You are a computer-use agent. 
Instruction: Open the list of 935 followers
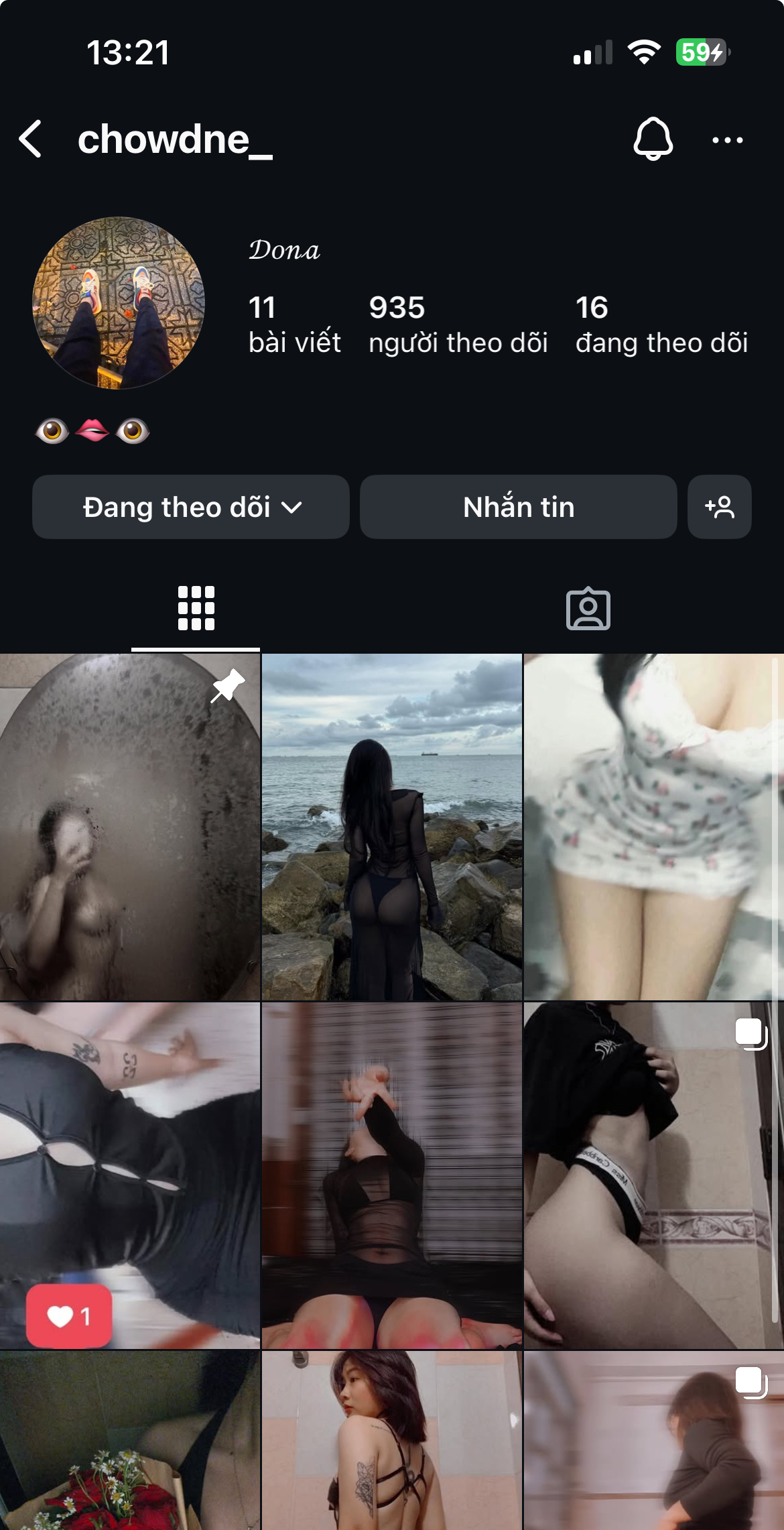point(458,324)
